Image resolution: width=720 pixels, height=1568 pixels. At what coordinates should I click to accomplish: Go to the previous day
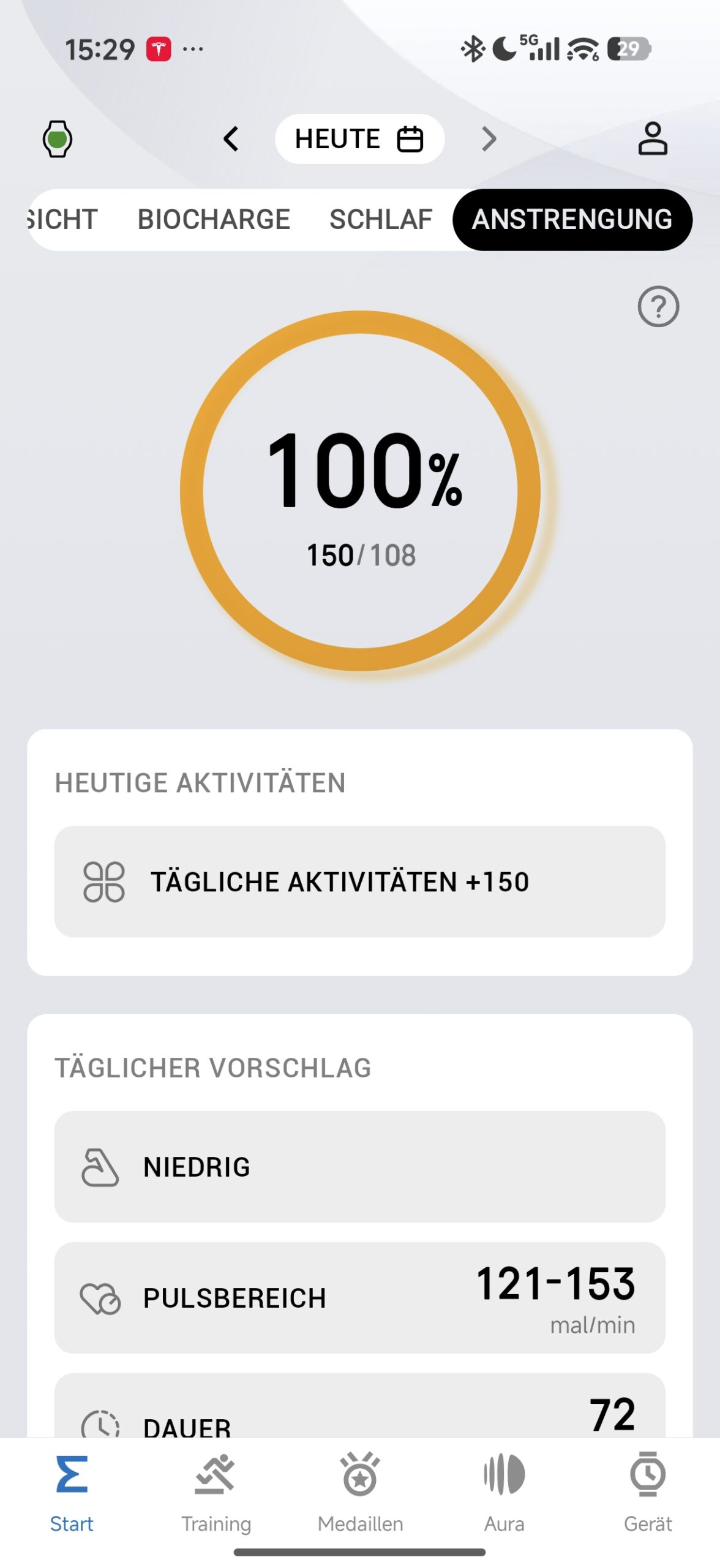click(231, 139)
